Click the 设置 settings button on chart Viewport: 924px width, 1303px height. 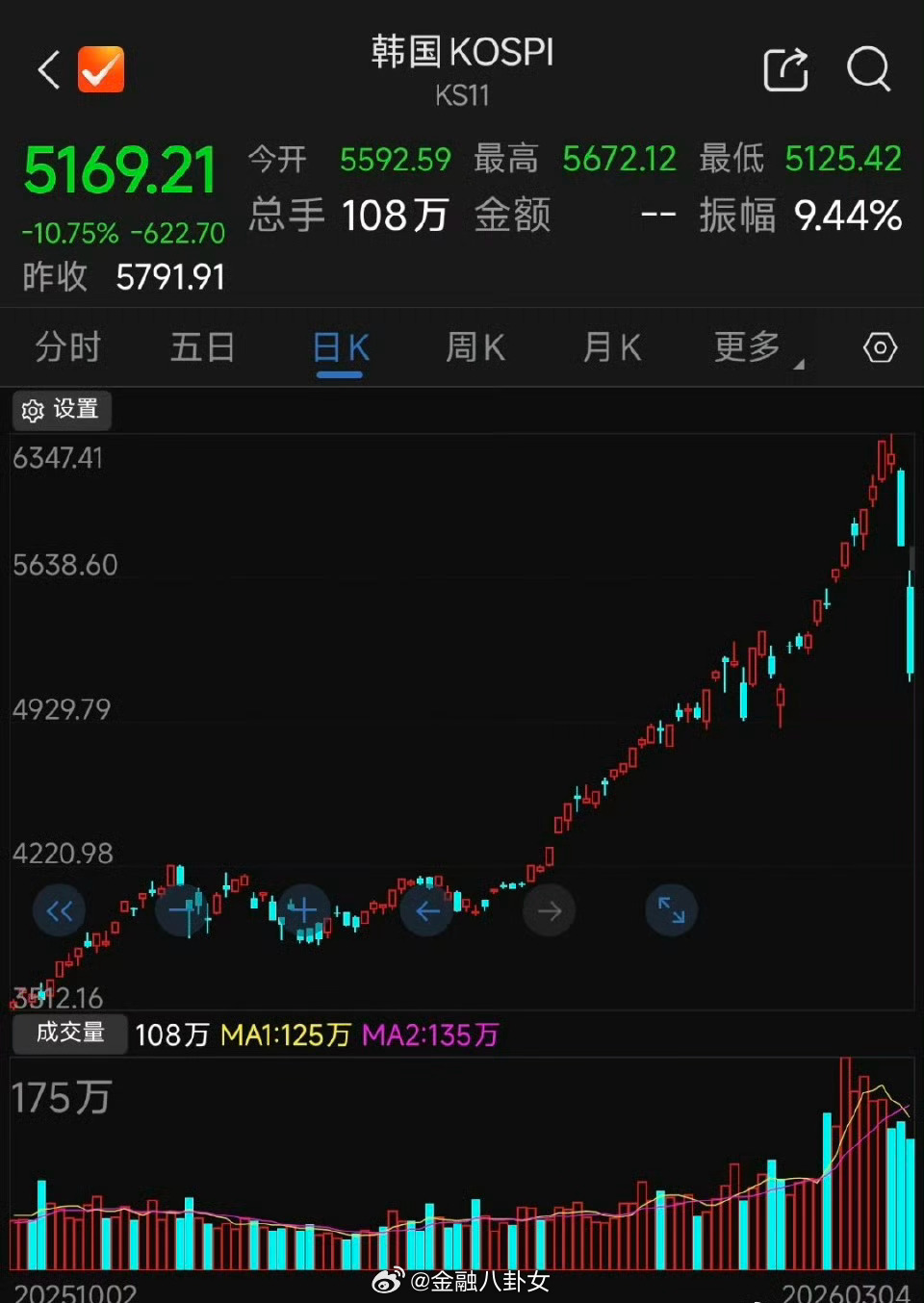click(61, 409)
